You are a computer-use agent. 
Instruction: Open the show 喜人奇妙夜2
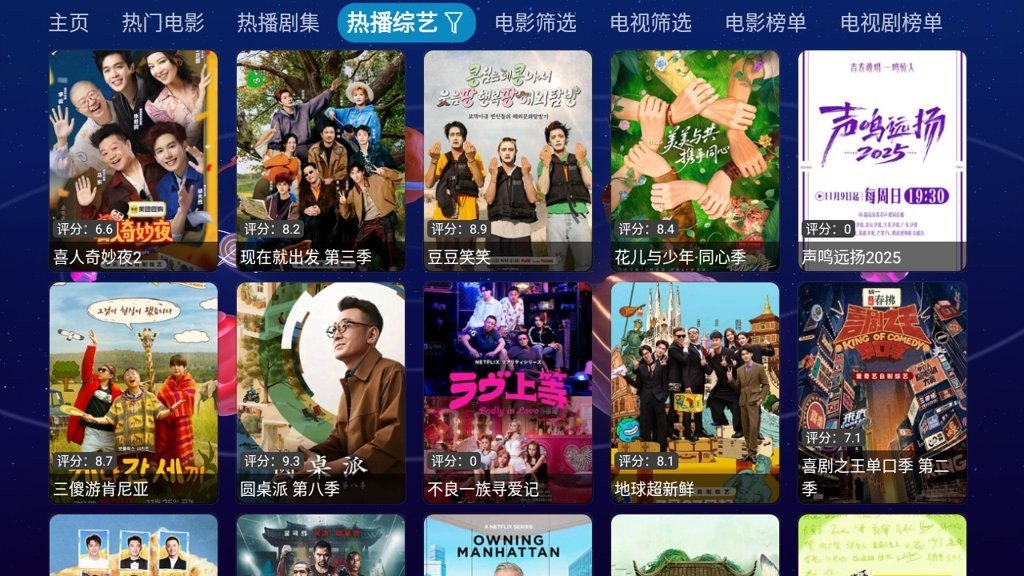coord(133,160)
